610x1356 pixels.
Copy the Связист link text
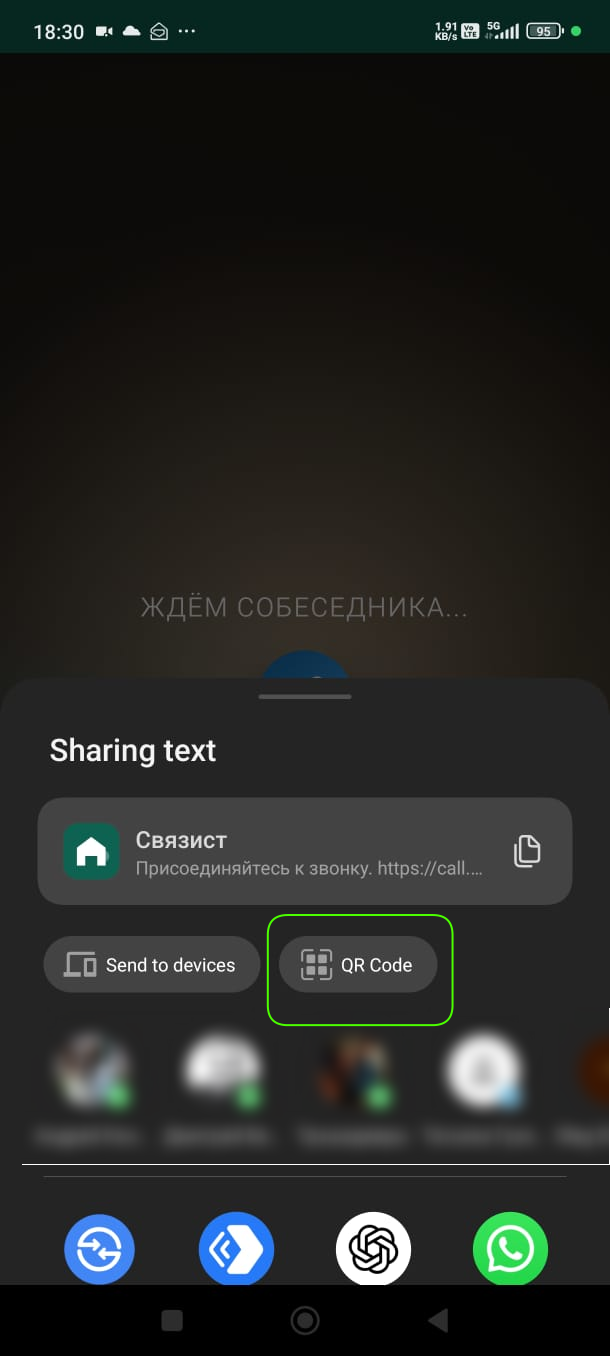tap(527, 851)
